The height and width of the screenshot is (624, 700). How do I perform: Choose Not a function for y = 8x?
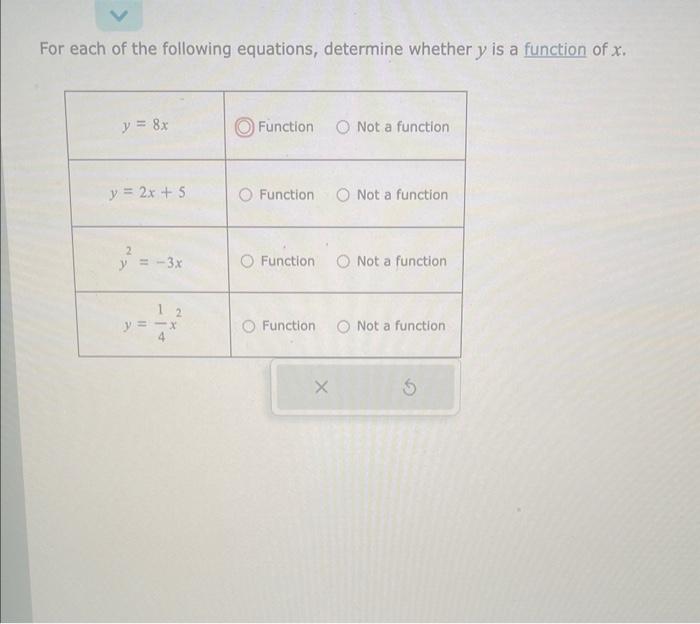click(x=343, y=127)
